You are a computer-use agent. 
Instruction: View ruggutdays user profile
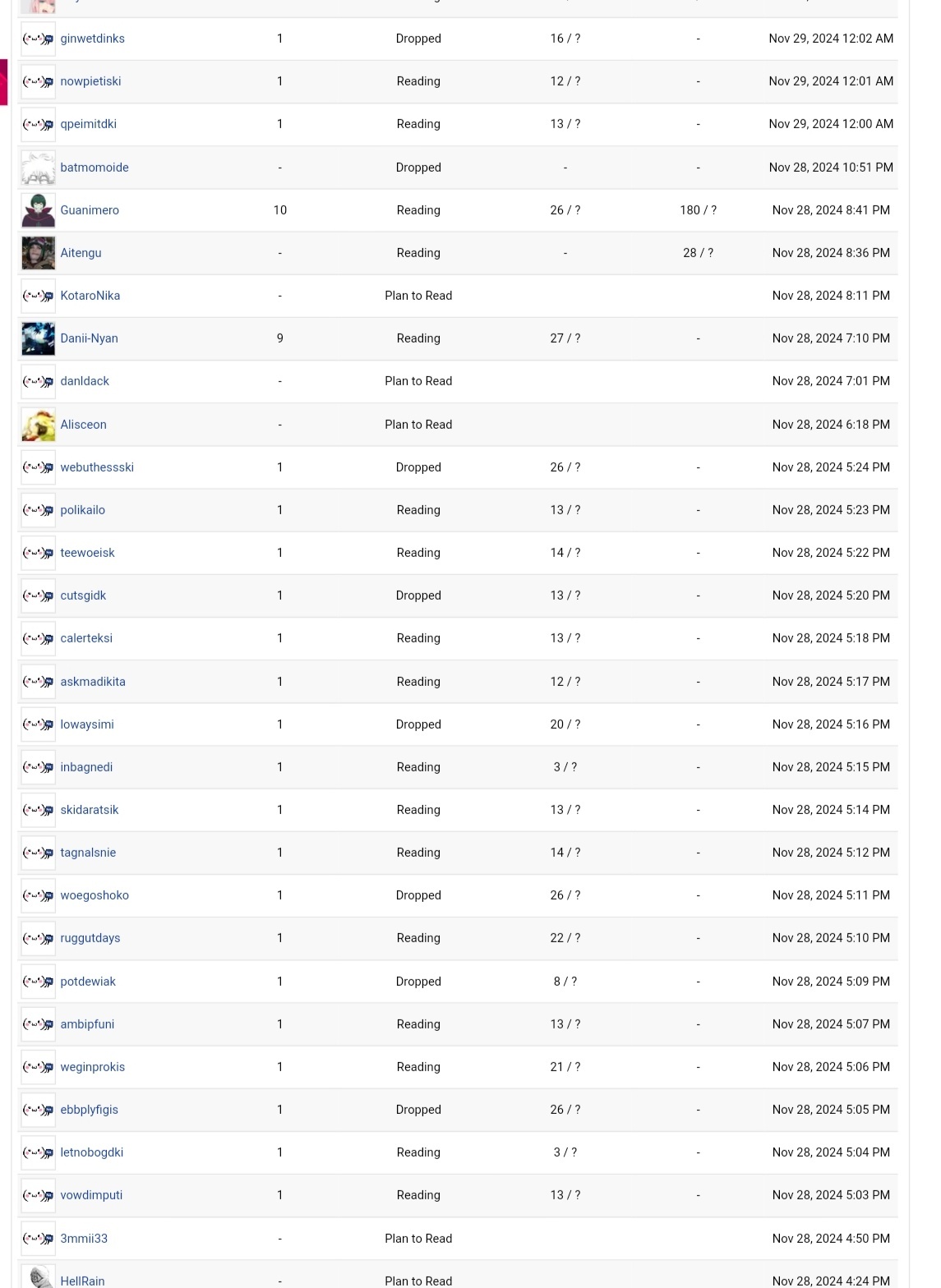point(90,938)
